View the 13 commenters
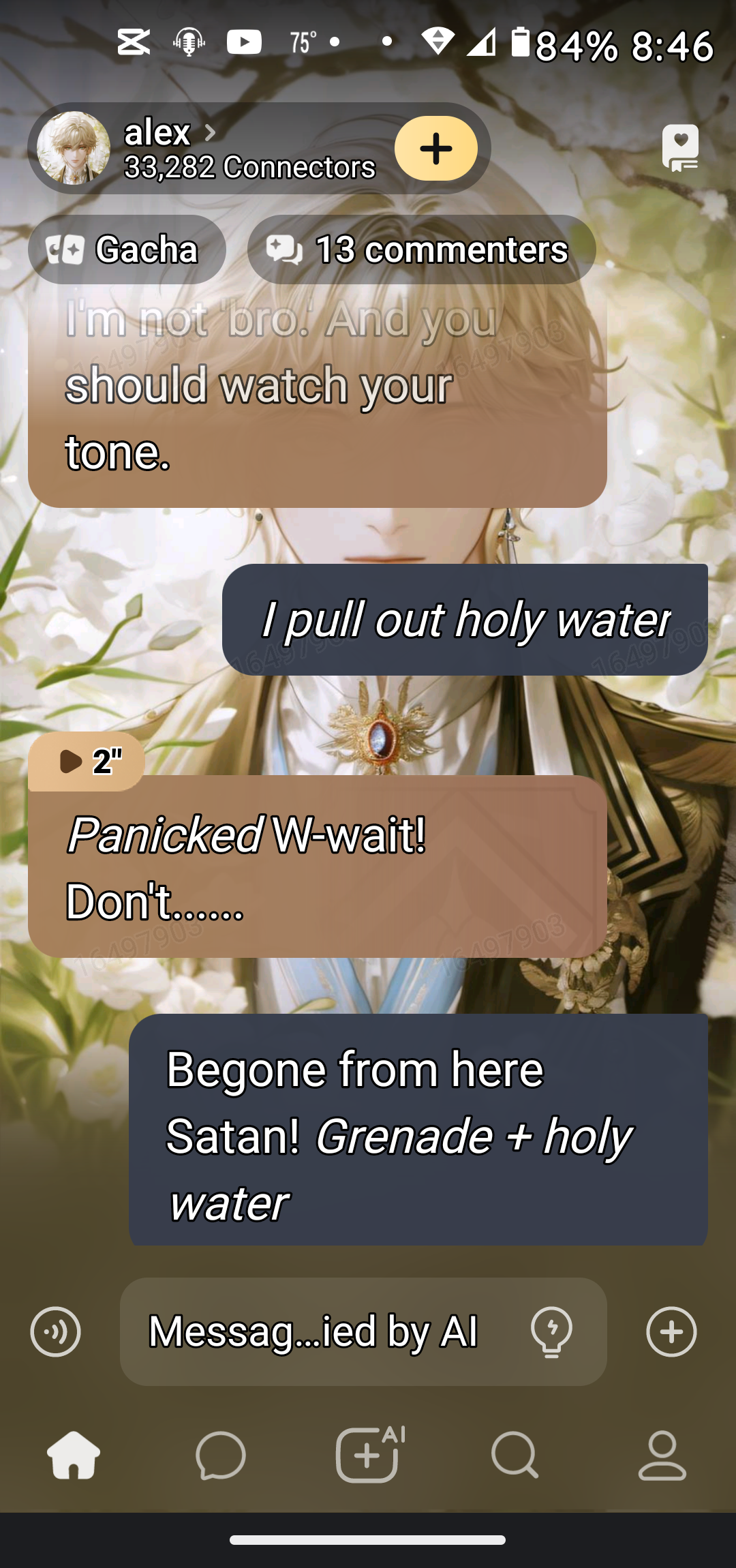 point(421,250)
